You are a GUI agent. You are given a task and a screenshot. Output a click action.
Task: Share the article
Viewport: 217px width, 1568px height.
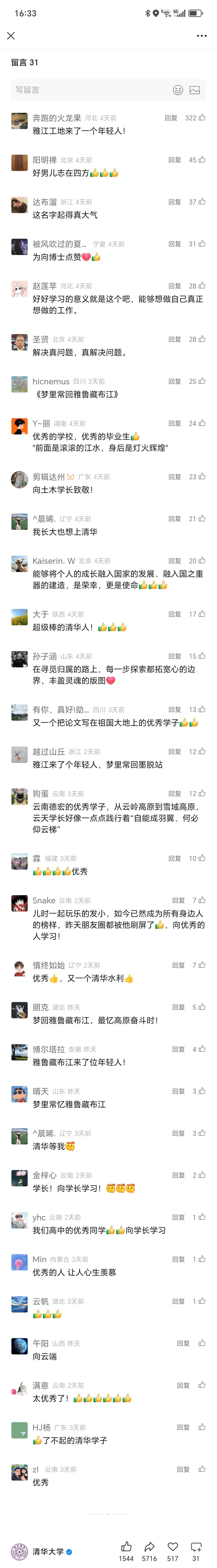[x=149, y=1547]
